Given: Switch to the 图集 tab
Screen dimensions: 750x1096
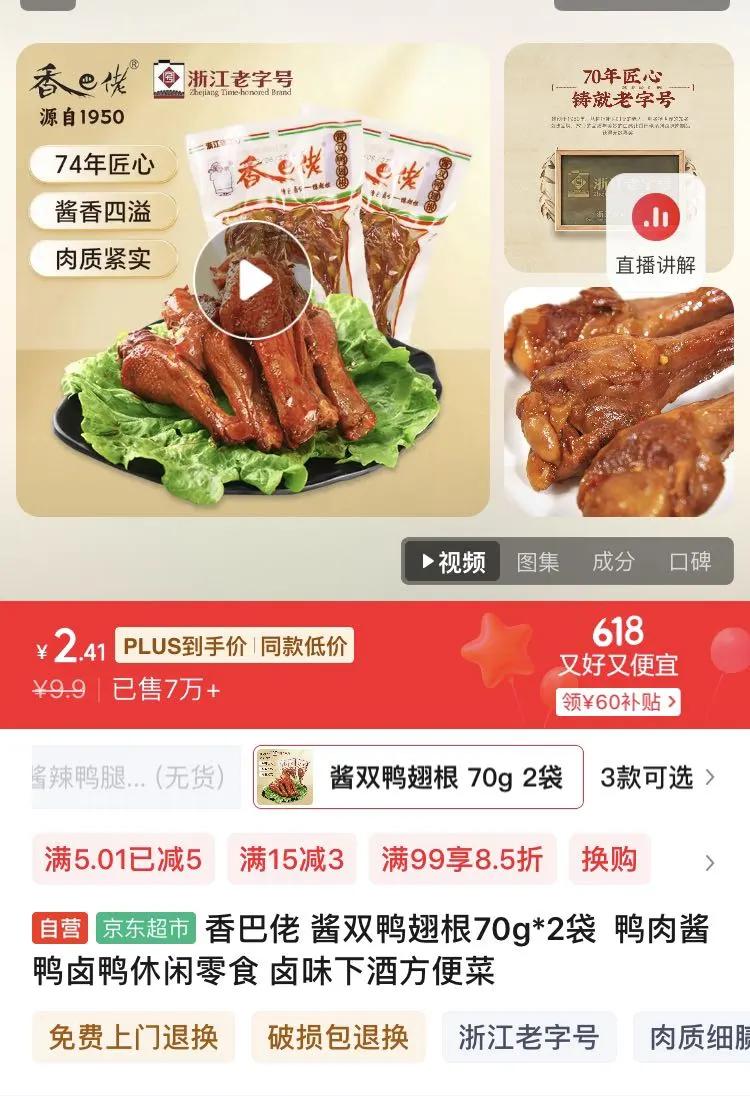Looking at the screenshot, I should coord(538,561).
